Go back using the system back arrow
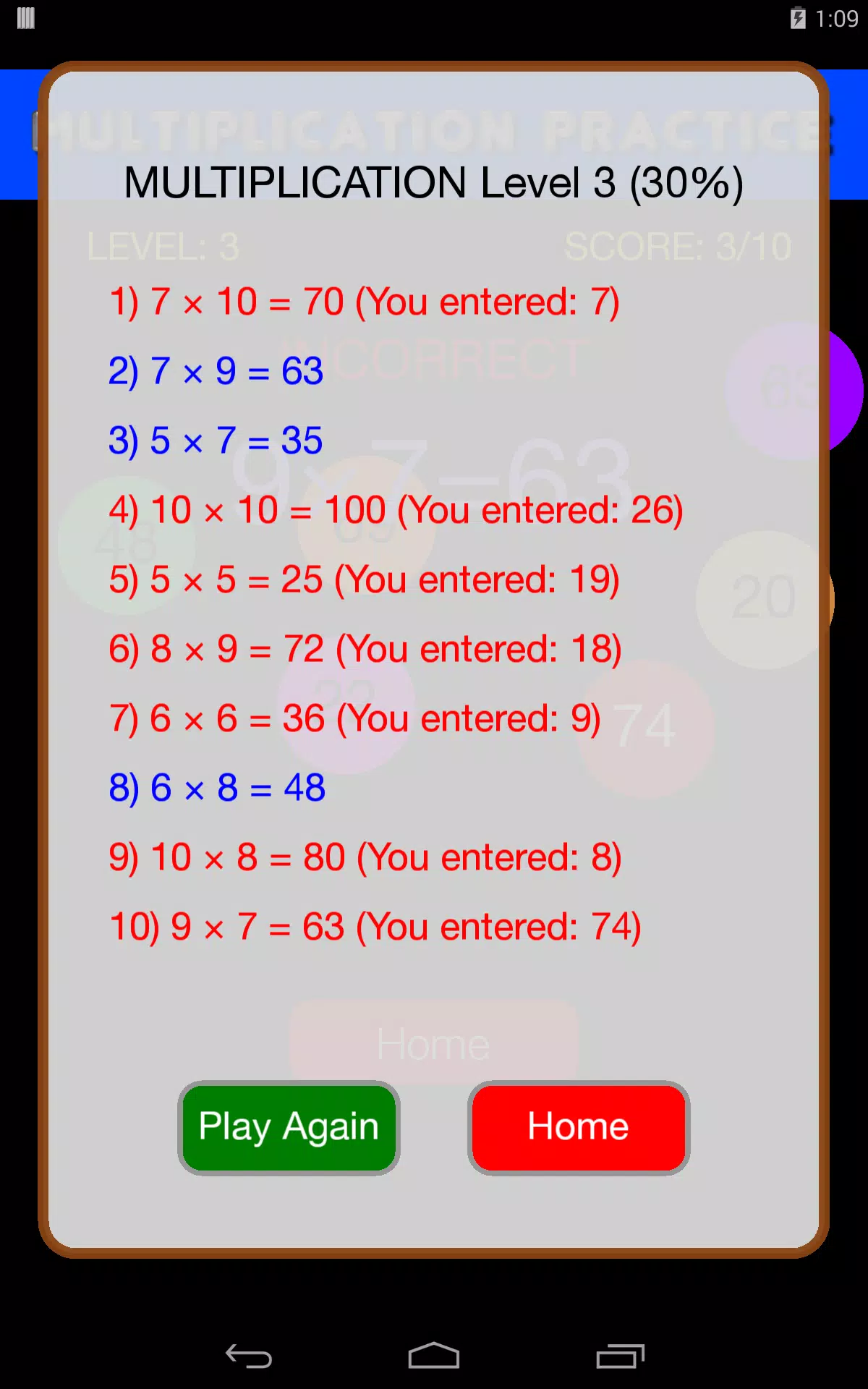The height and width of the screenshot is (1389, 868). (248, 1356)
